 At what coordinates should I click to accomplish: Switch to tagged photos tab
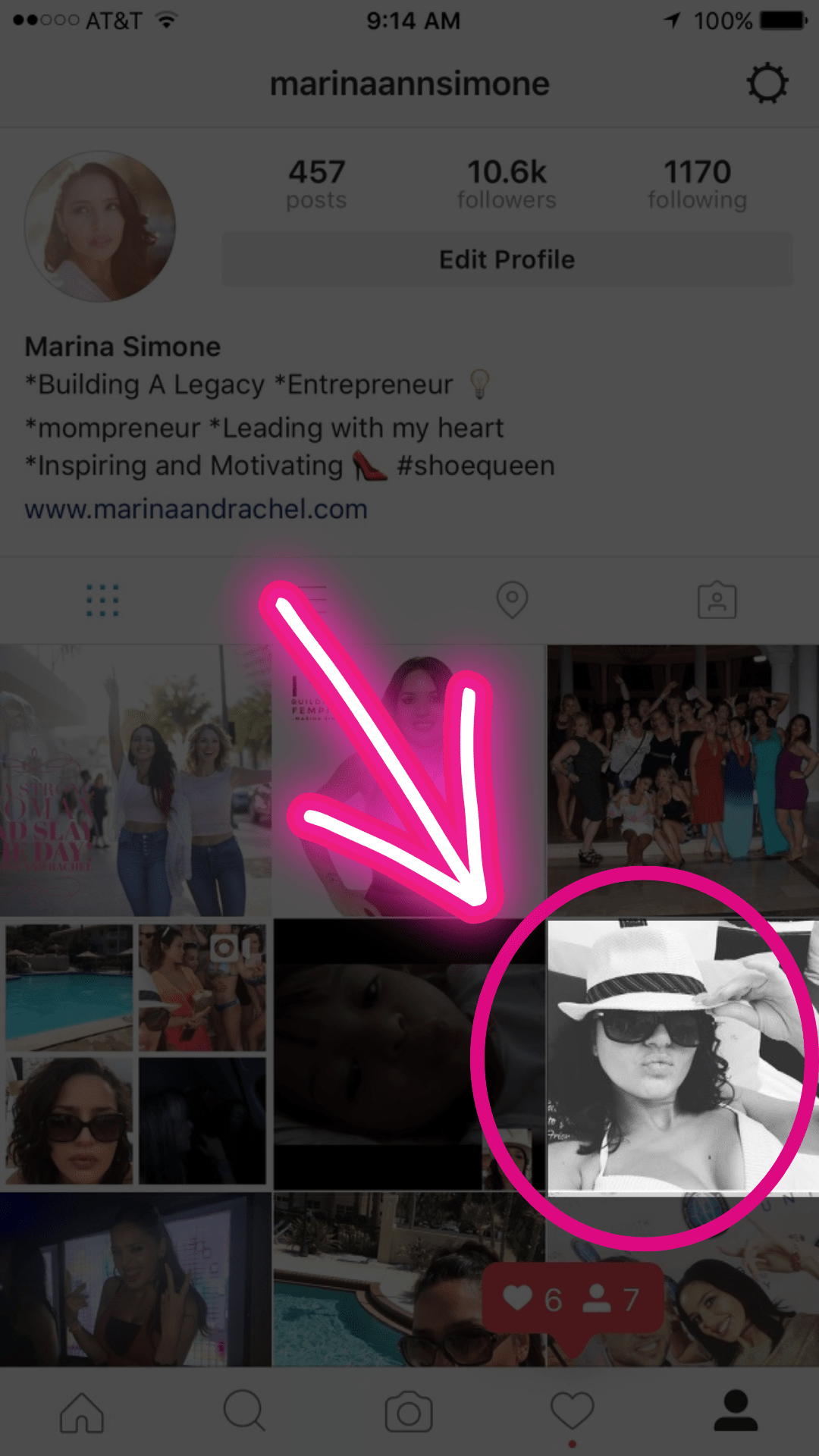click(717, 600)
